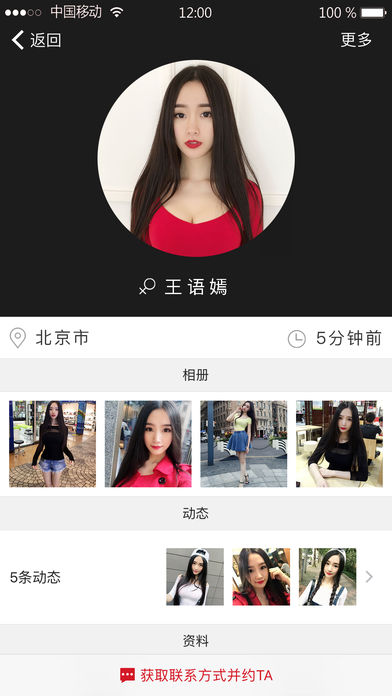The width and height of the screenshot is (392, 696).
Task: Open the post thumbnail with white cap
Action: click(195, 577)
